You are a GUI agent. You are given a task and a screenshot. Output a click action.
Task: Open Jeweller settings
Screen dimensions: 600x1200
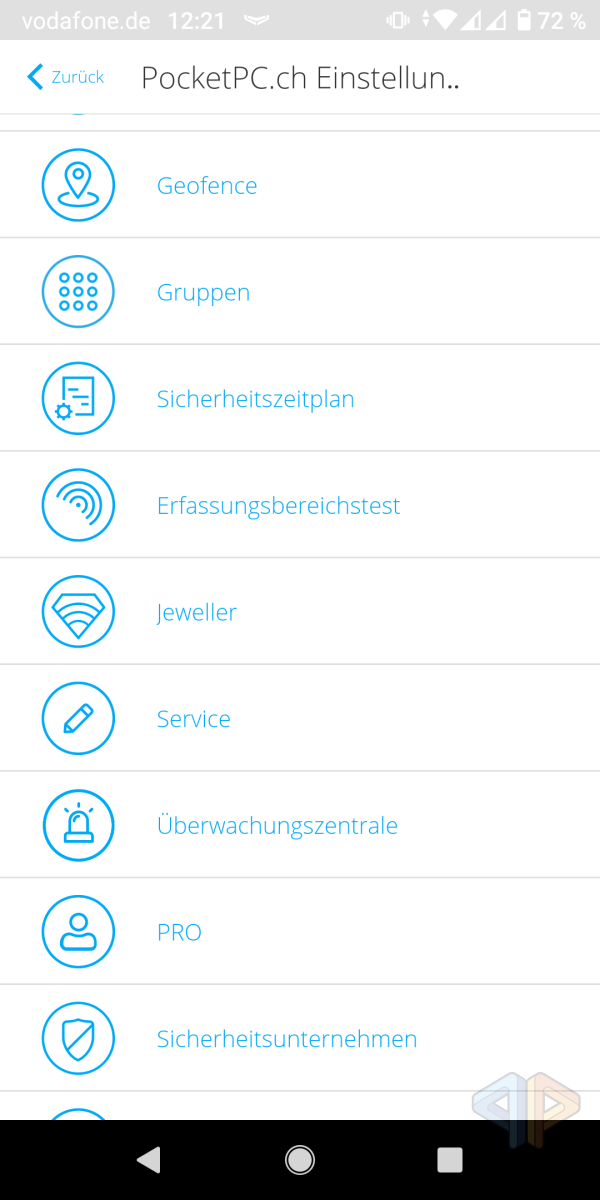point(300,612)
